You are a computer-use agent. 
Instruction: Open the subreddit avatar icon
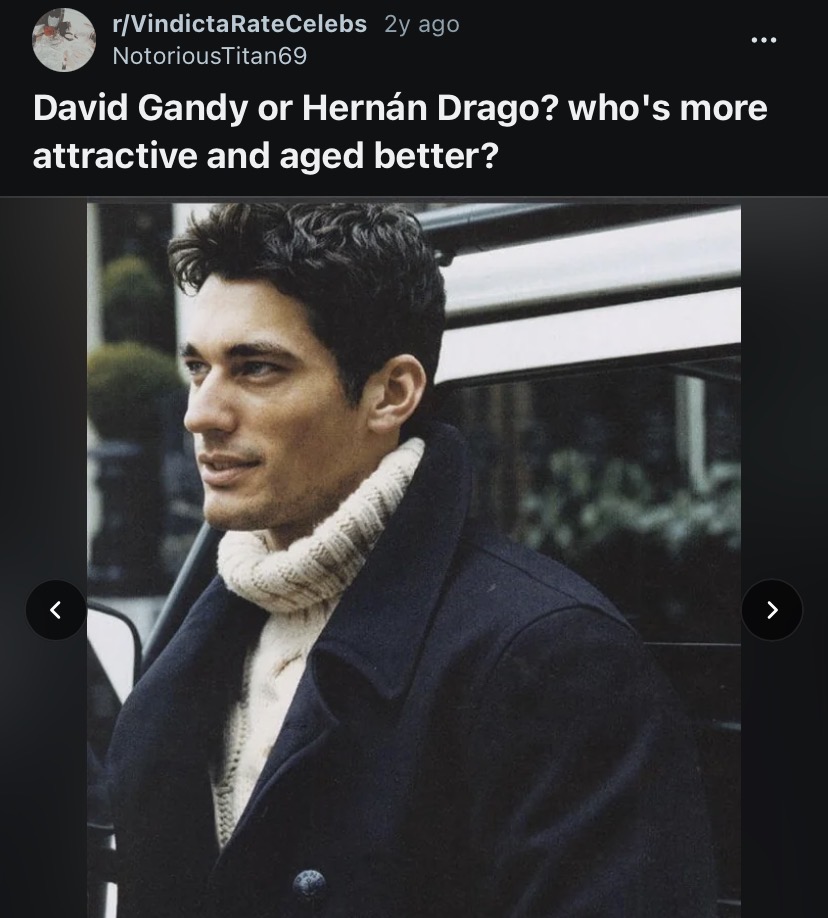tap(64, 40)
